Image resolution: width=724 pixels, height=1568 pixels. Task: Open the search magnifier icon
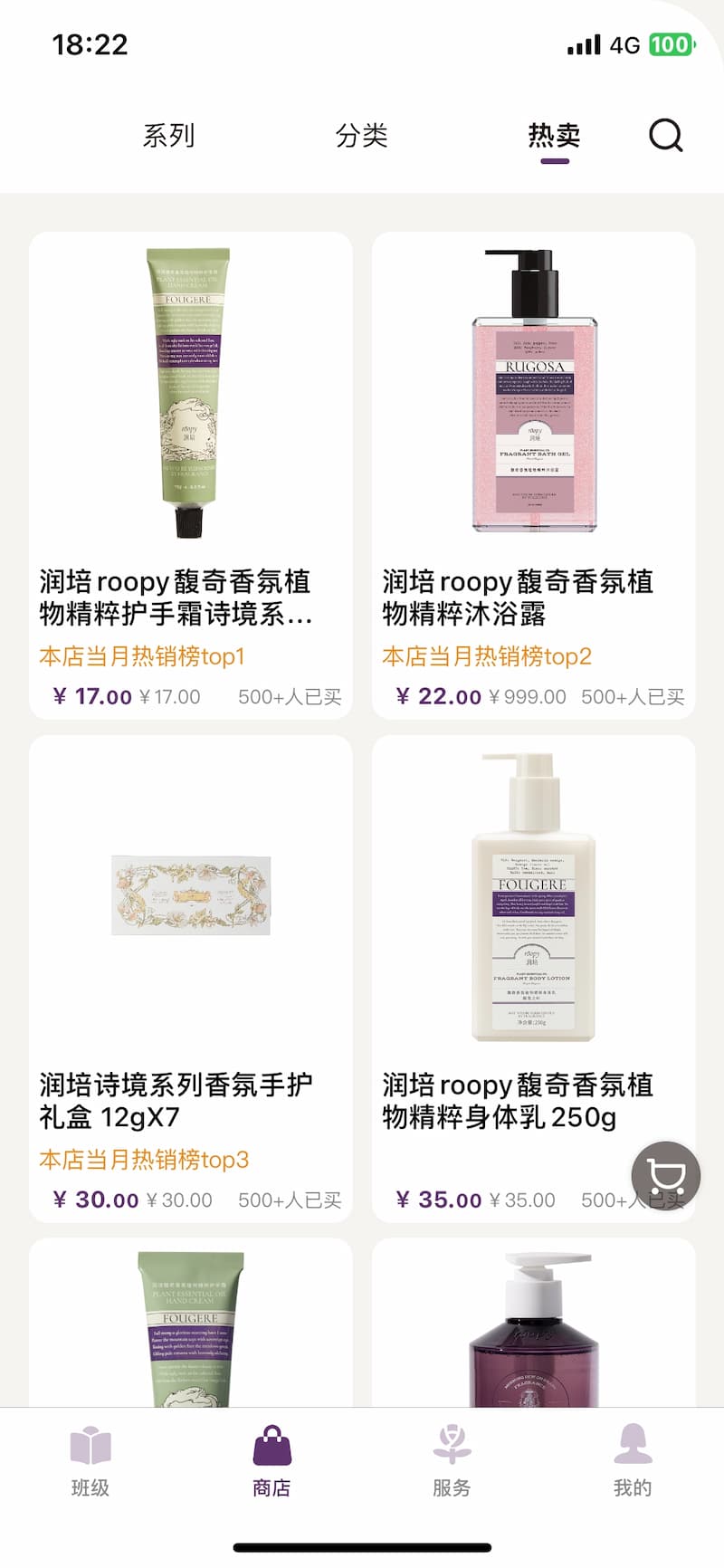[666, 136]
